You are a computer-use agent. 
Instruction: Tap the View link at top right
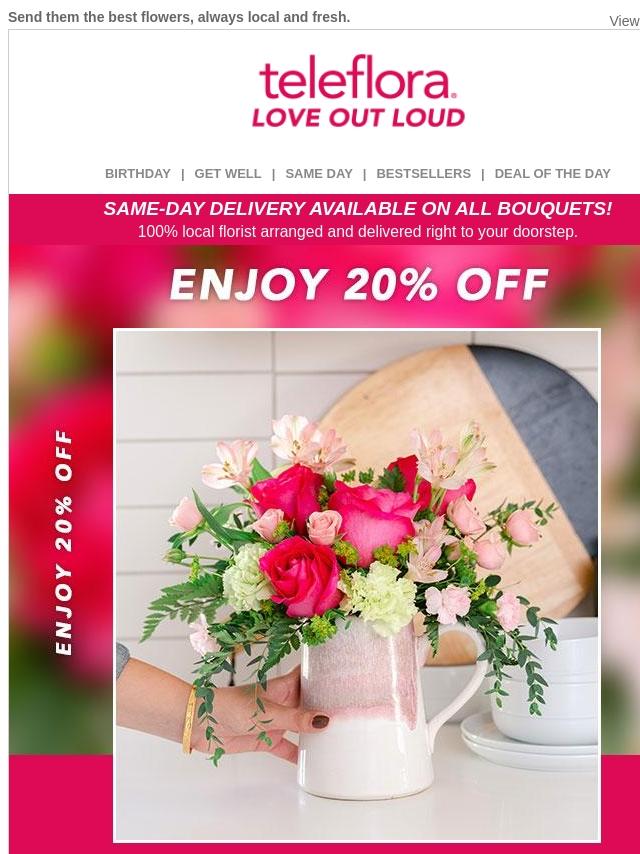624,21
